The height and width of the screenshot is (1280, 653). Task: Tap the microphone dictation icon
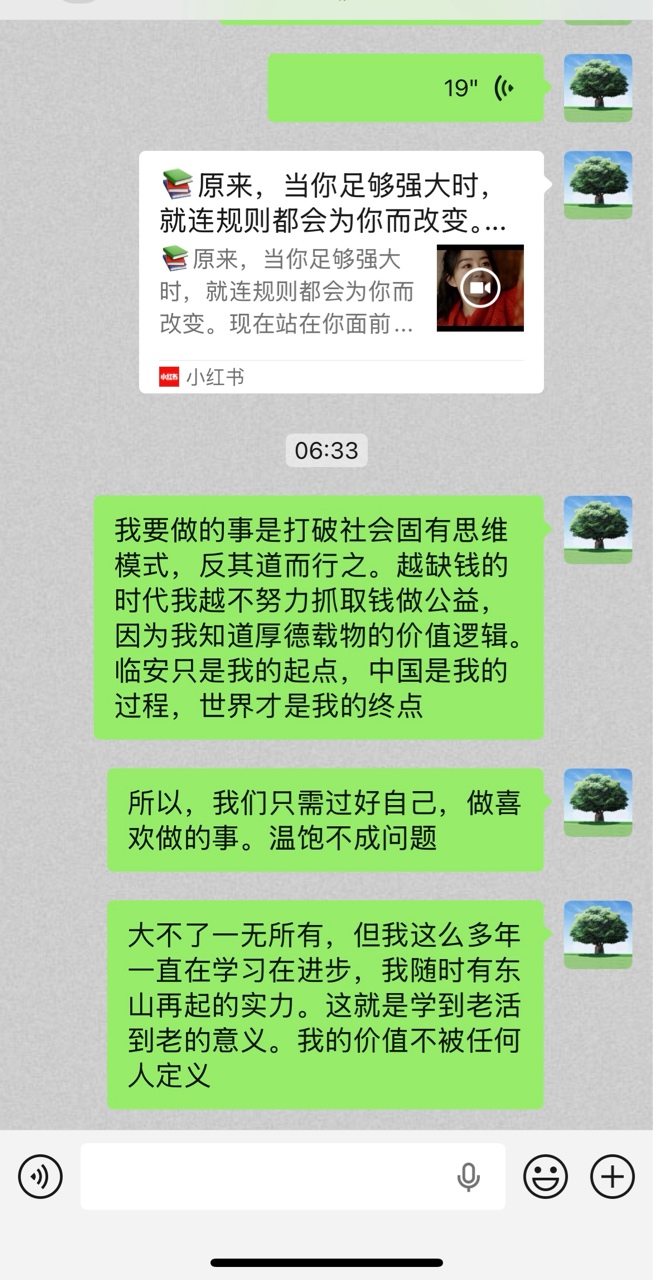coord(468,1177)
